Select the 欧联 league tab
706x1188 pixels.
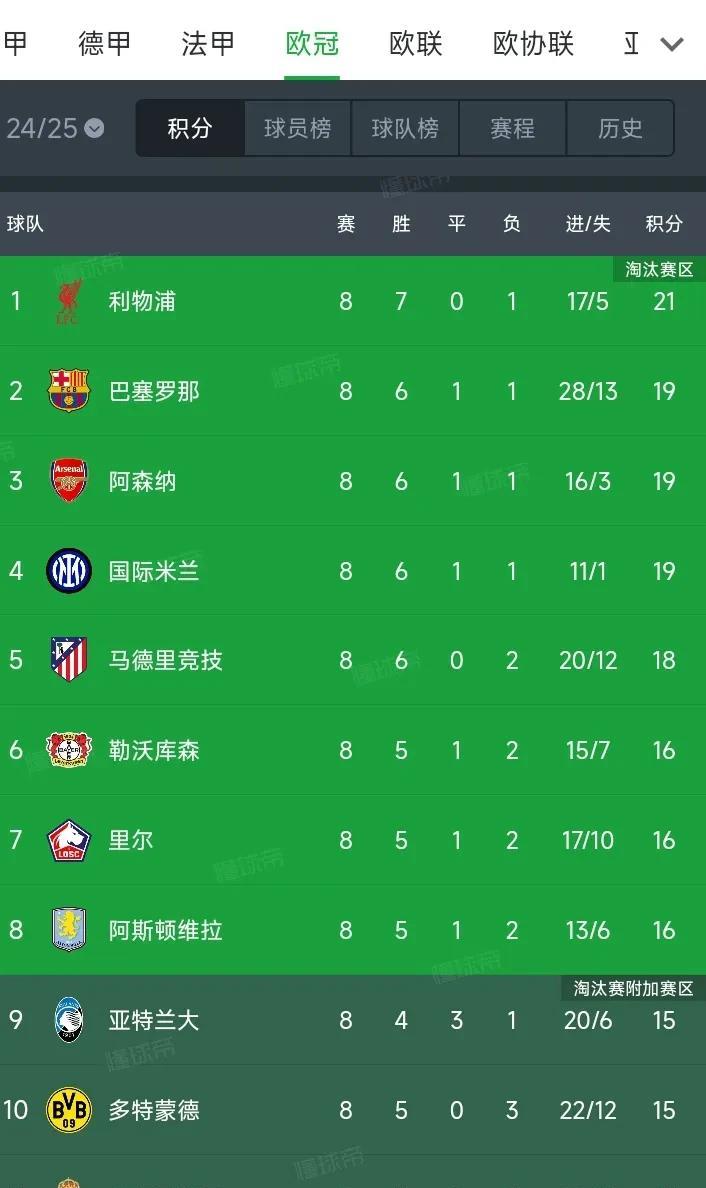[415, 44]
